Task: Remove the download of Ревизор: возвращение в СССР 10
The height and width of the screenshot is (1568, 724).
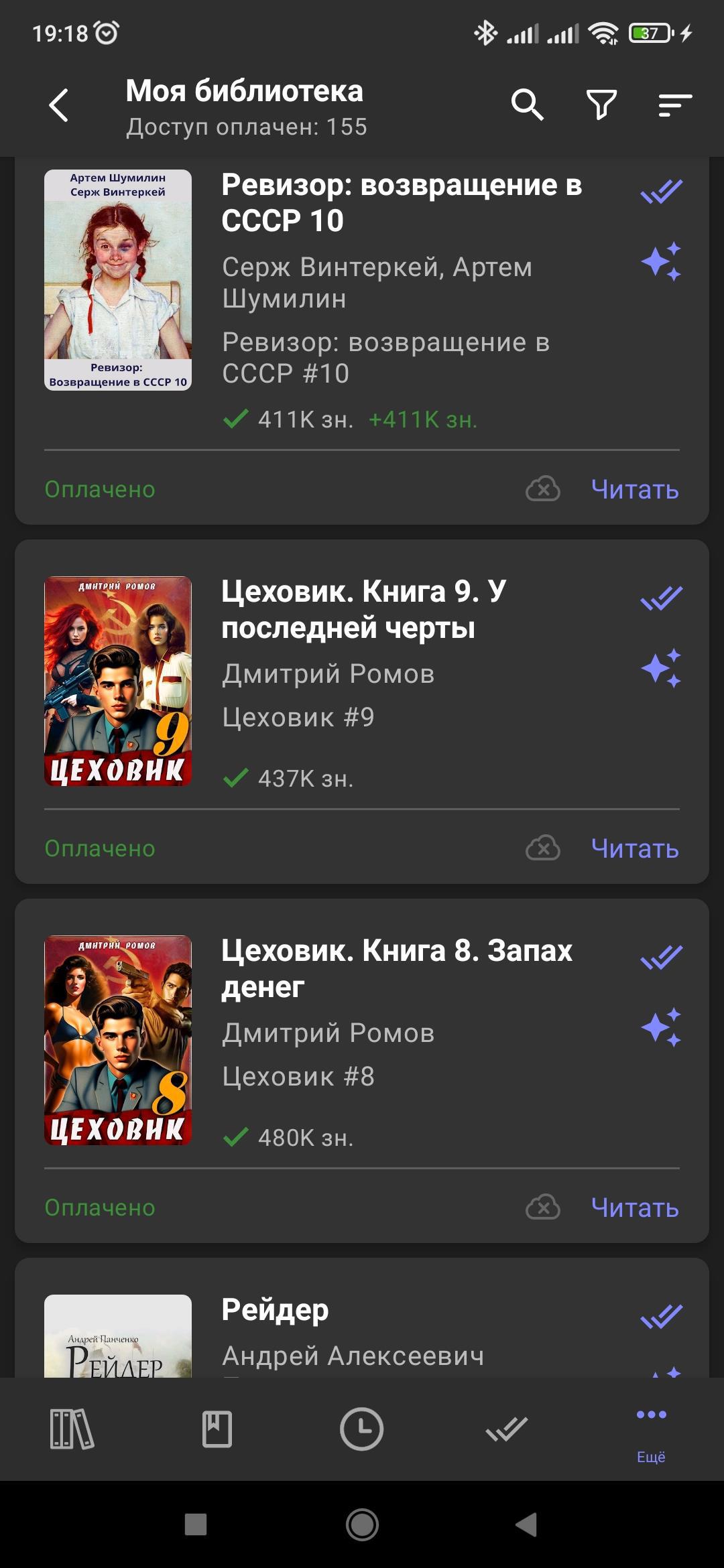Action: [x=543, y=489]
